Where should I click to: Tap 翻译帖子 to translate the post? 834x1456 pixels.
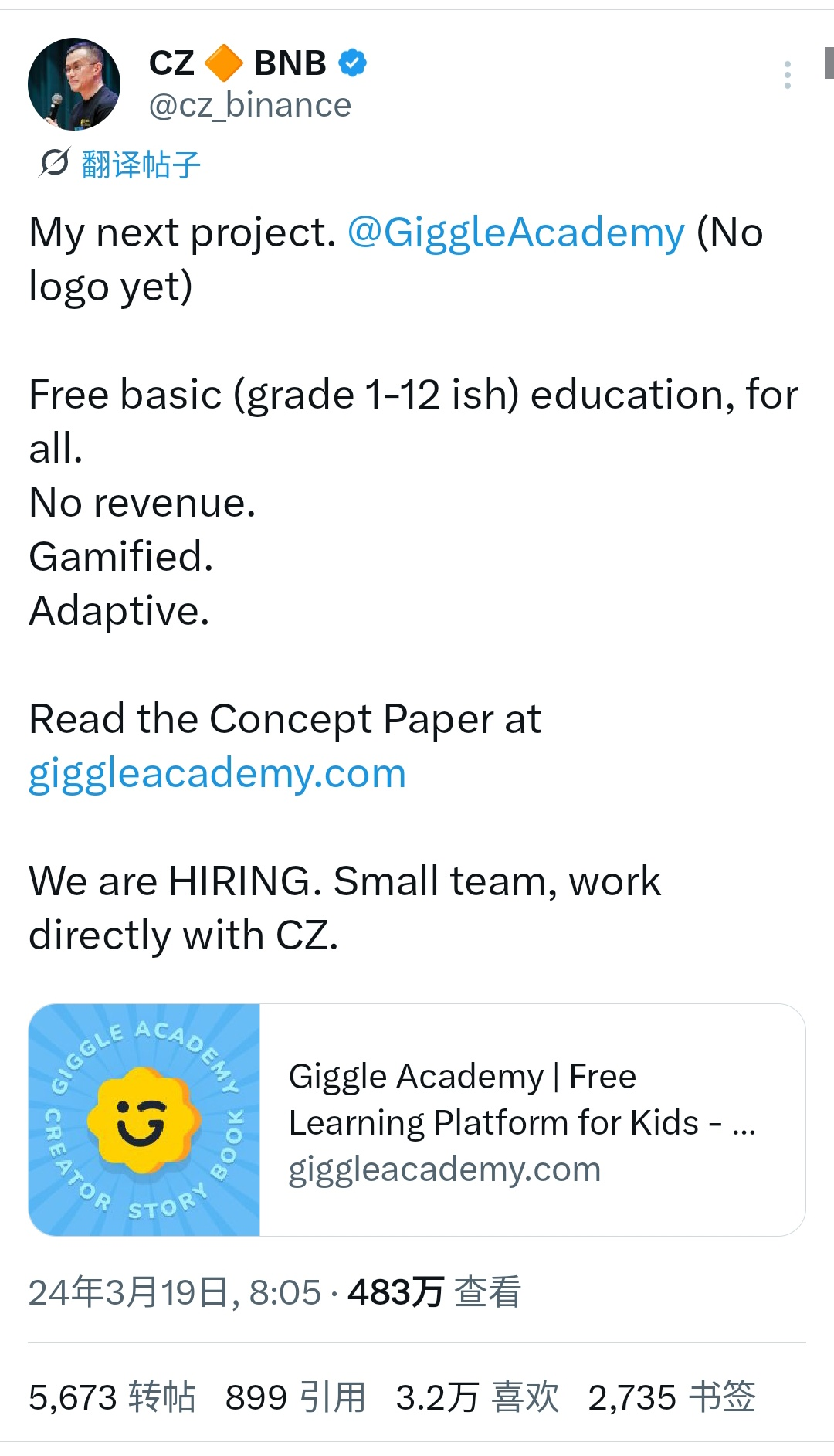tap(139, 165)
